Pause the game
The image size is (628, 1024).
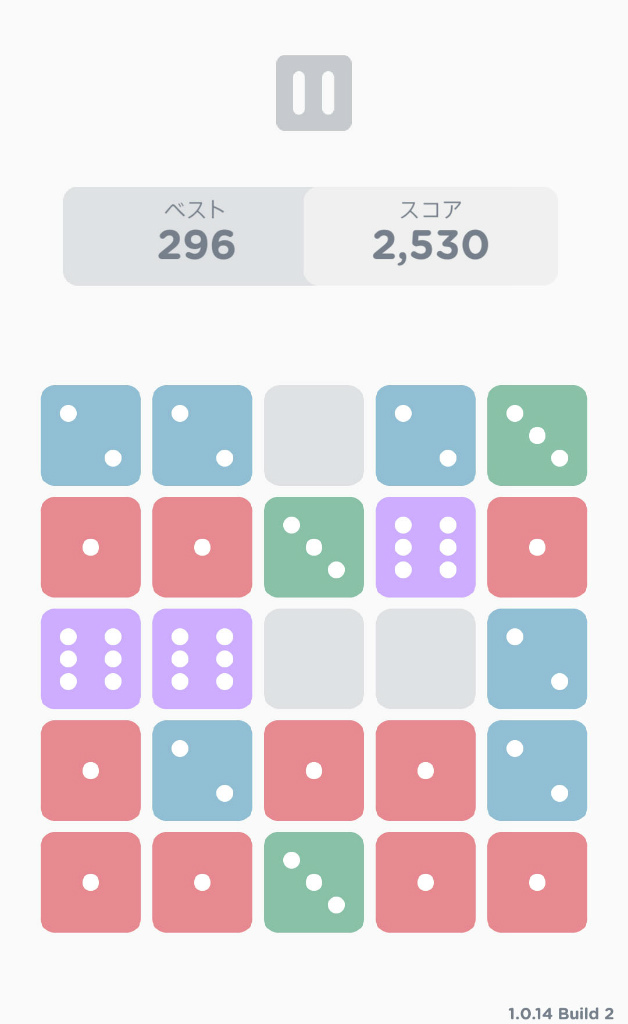[x=314, y=93]
